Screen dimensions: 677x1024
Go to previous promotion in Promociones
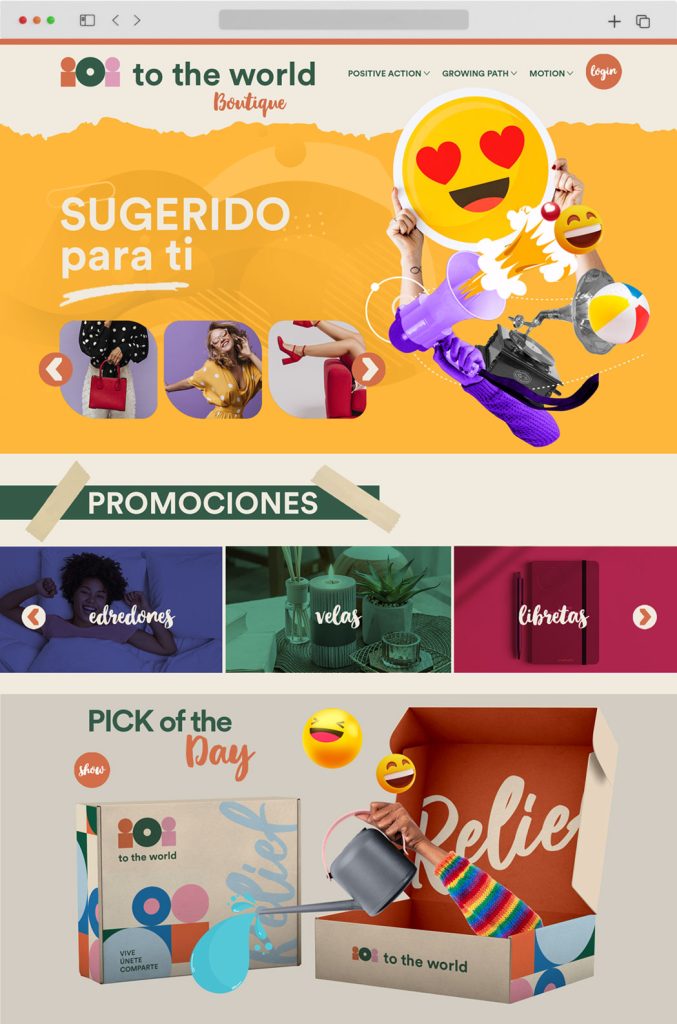pos(34,617)
